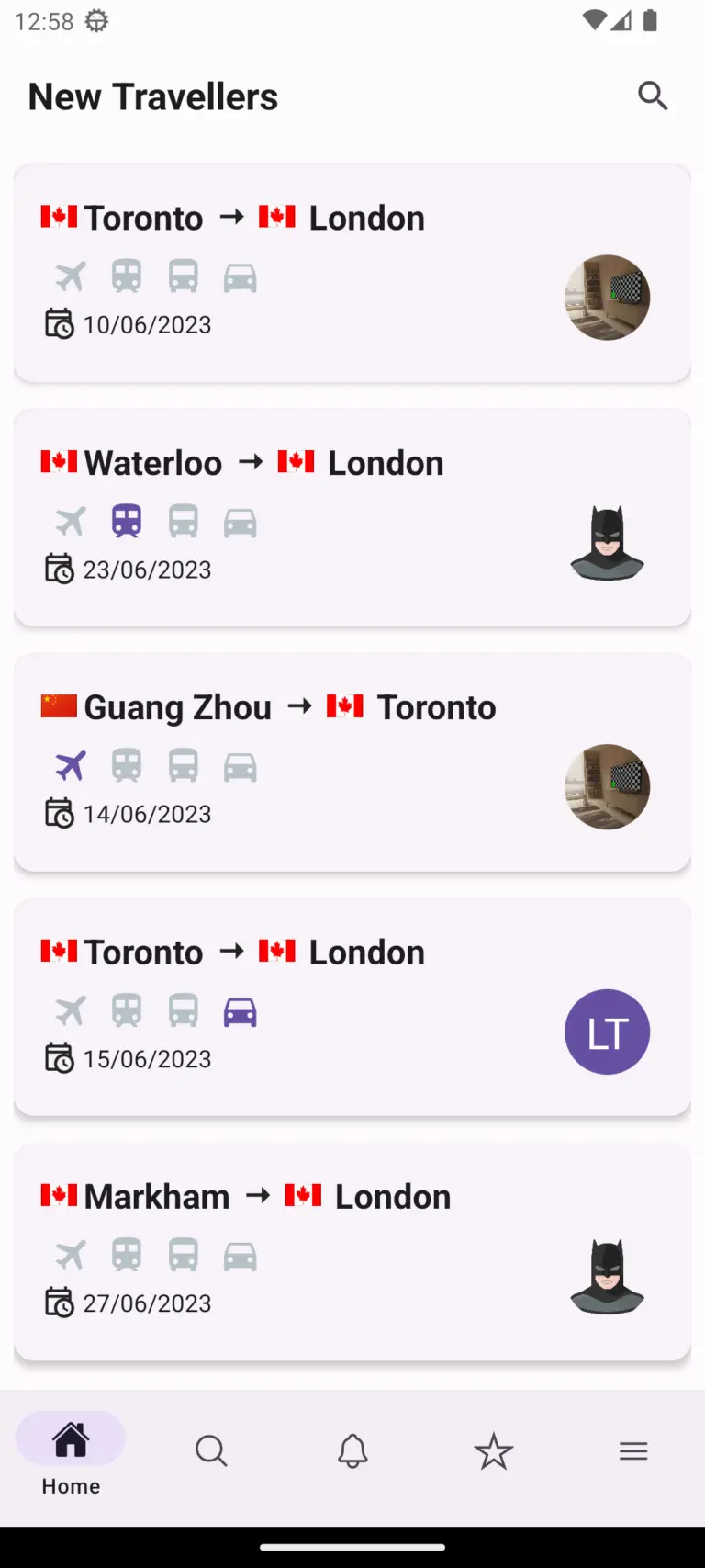Open the Toronto to London trip on 10/06/2023

point(352,273)
